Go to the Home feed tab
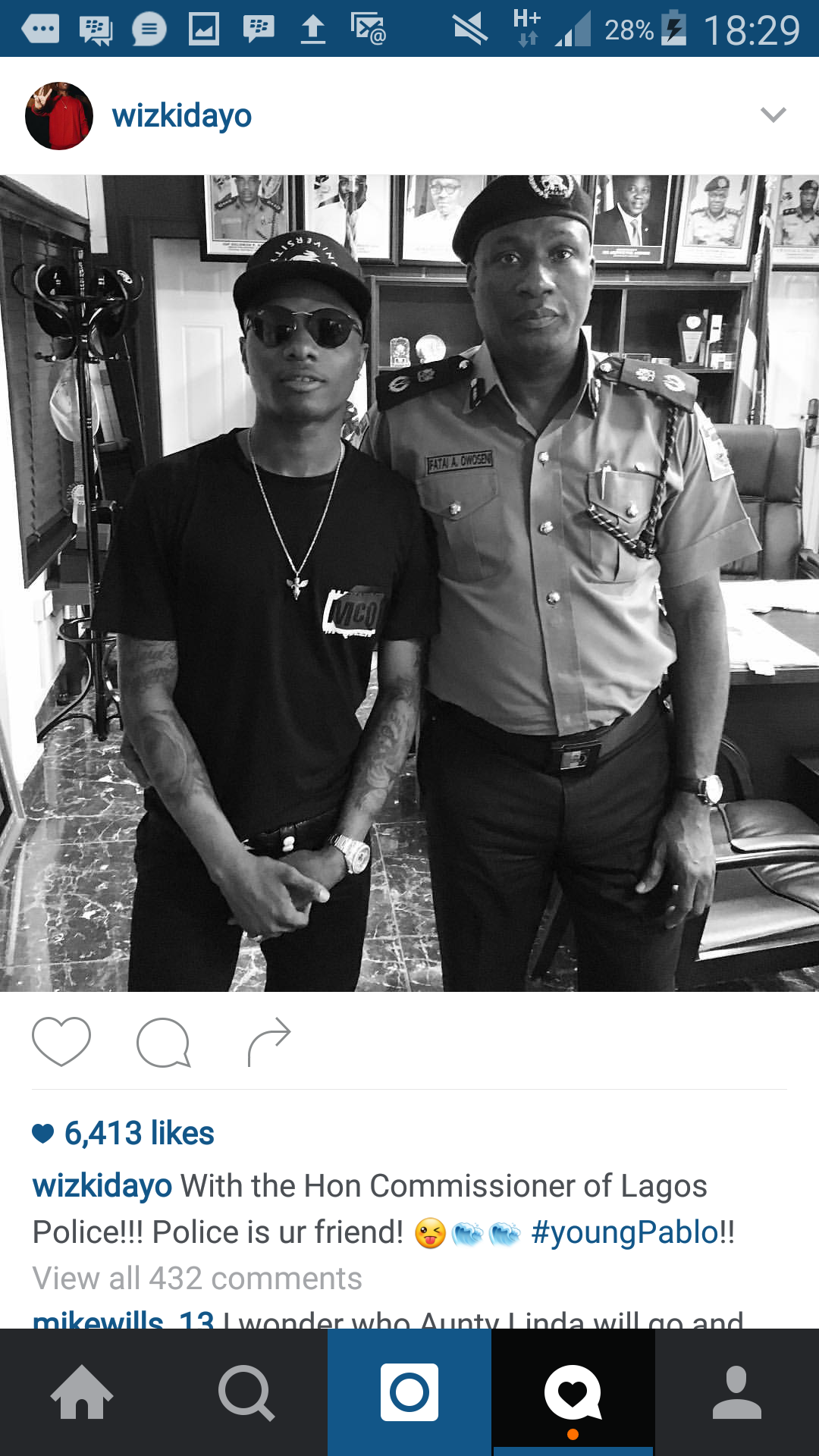 tap(82, 1392)
